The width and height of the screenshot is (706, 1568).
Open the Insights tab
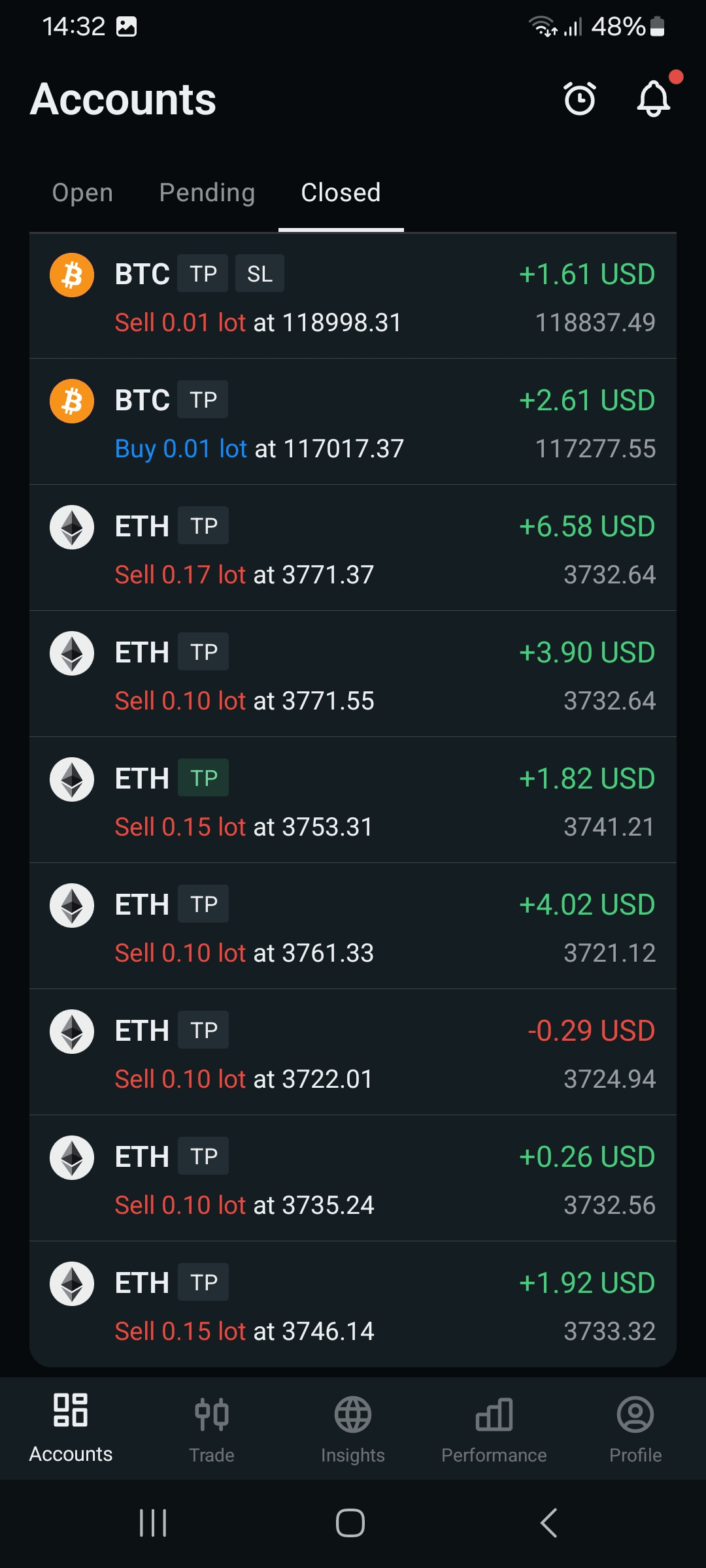tap(353, 1429)
